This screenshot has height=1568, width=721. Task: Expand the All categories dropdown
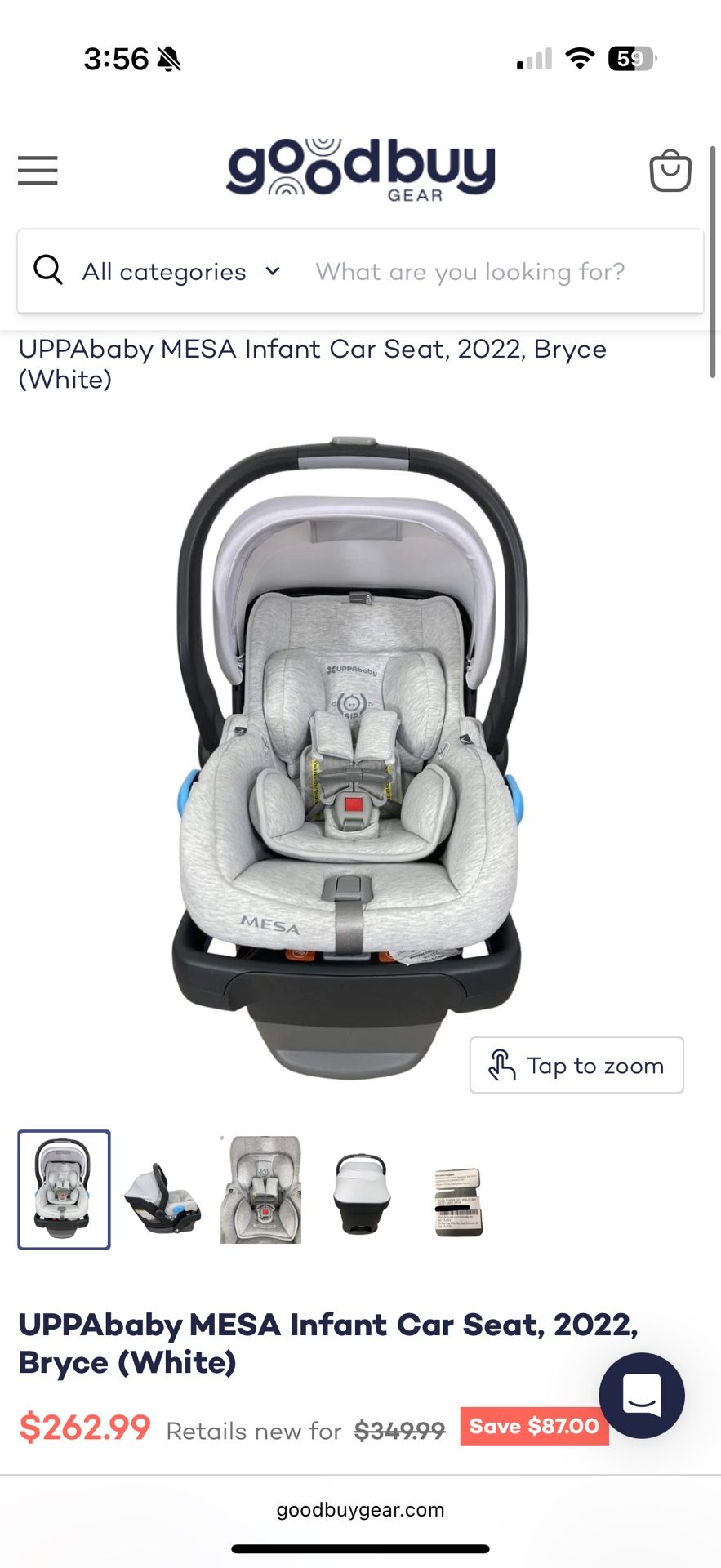coord(180,271)
